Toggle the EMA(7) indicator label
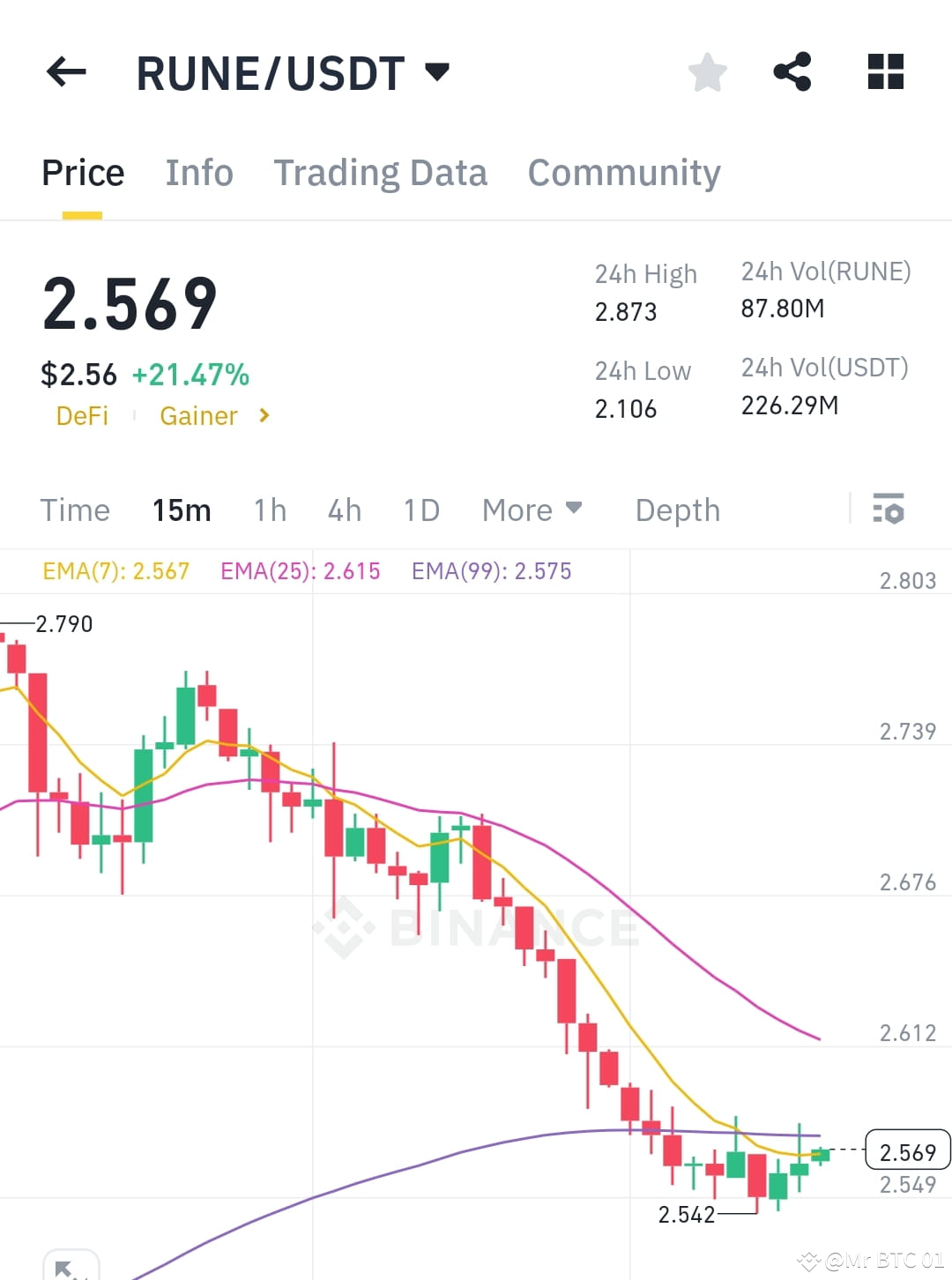This screenshot has width=952, height=1280. coord(116,571)
